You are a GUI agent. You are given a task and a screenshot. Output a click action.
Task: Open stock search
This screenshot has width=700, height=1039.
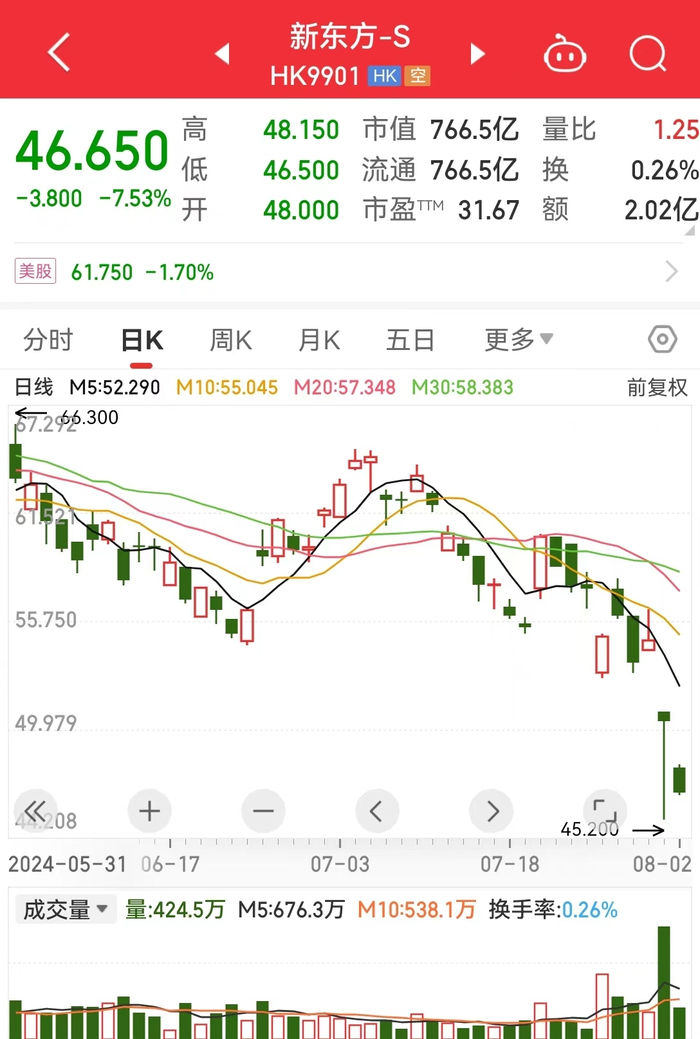click(648, 52)
